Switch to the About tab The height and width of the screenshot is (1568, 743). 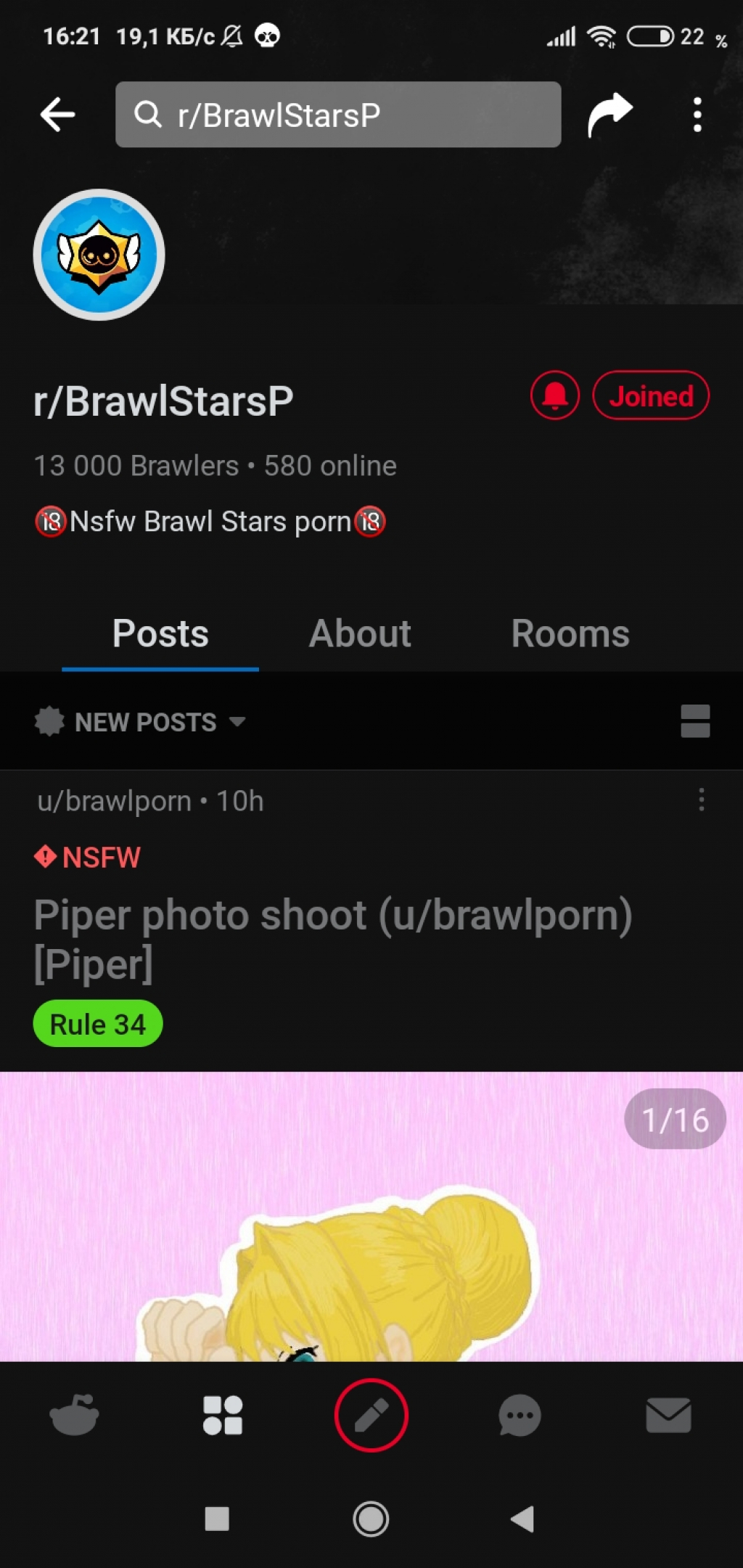[x=360, y=633]
